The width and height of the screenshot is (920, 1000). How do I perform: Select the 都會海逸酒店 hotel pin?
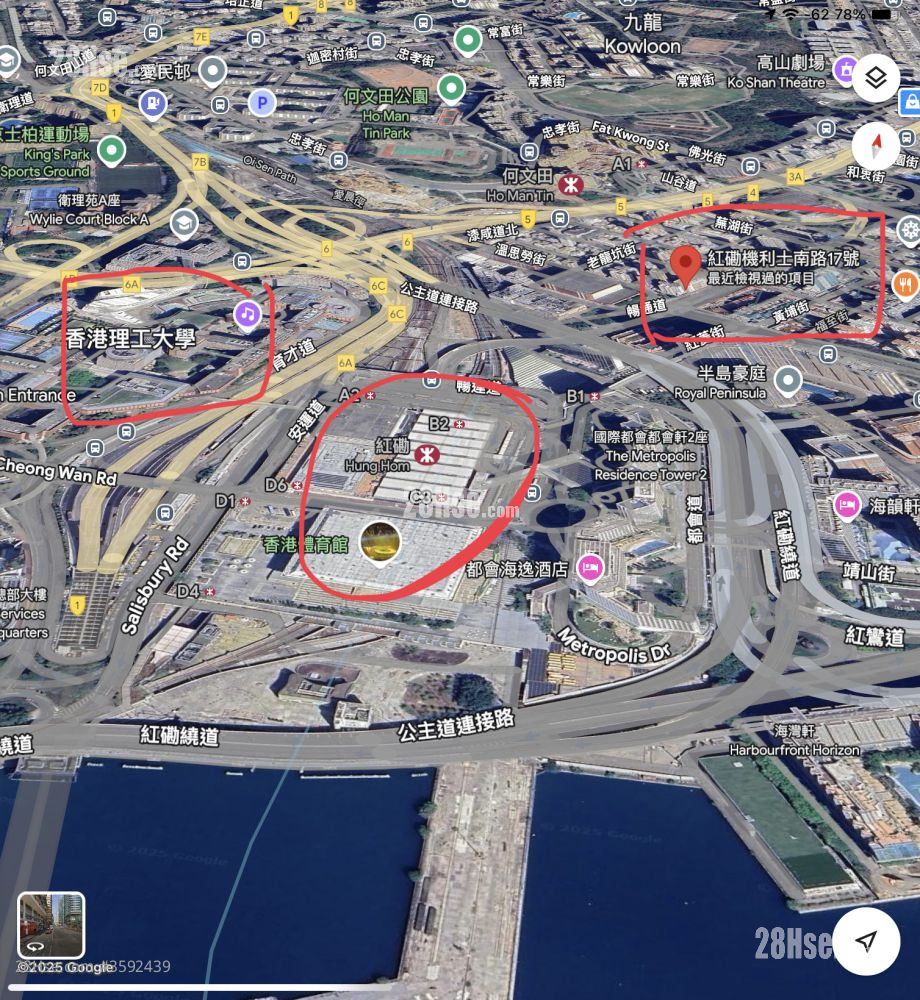point(590,568)
